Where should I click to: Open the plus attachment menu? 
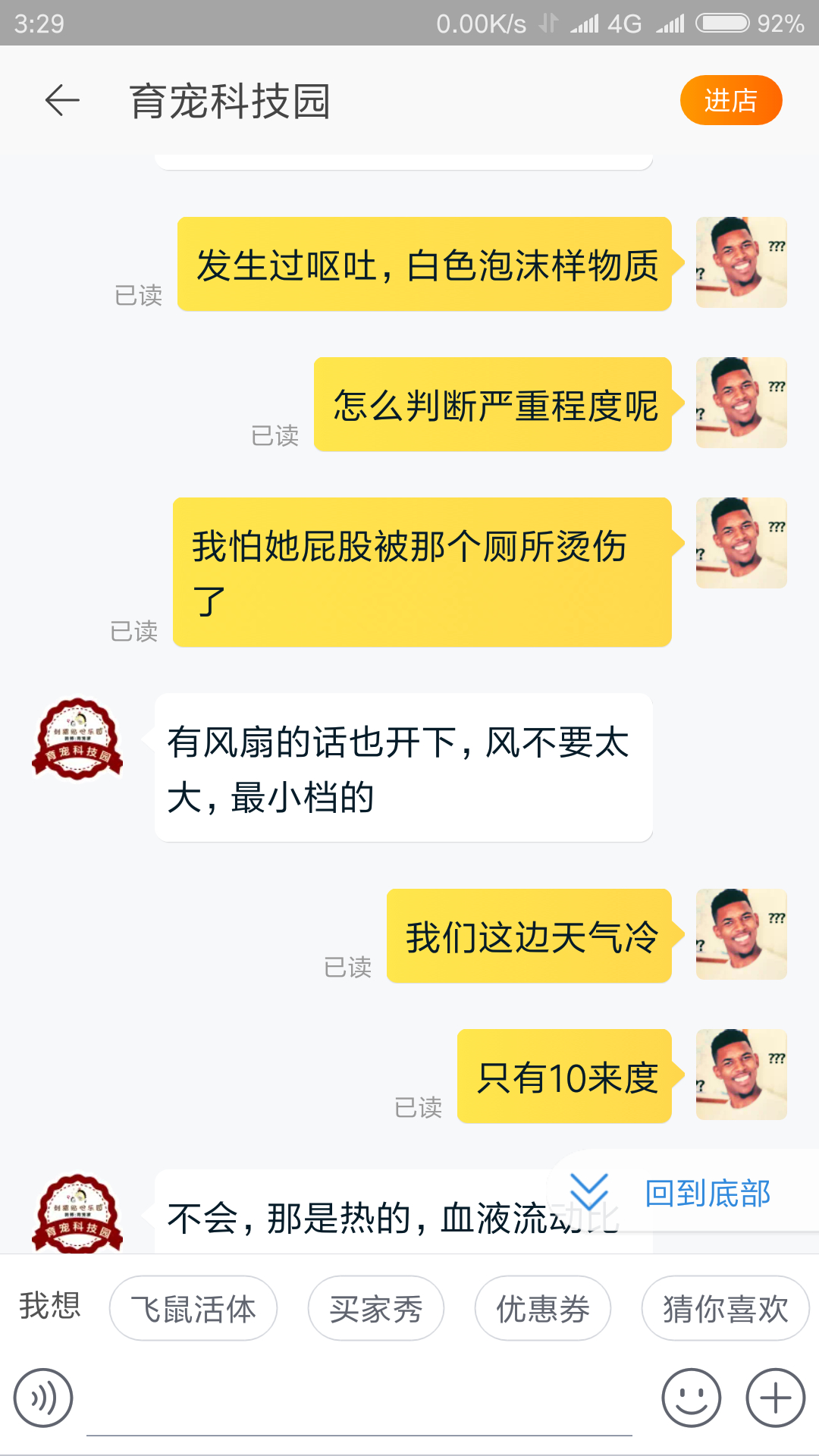pyautogui.click(x=775, y=1398)
